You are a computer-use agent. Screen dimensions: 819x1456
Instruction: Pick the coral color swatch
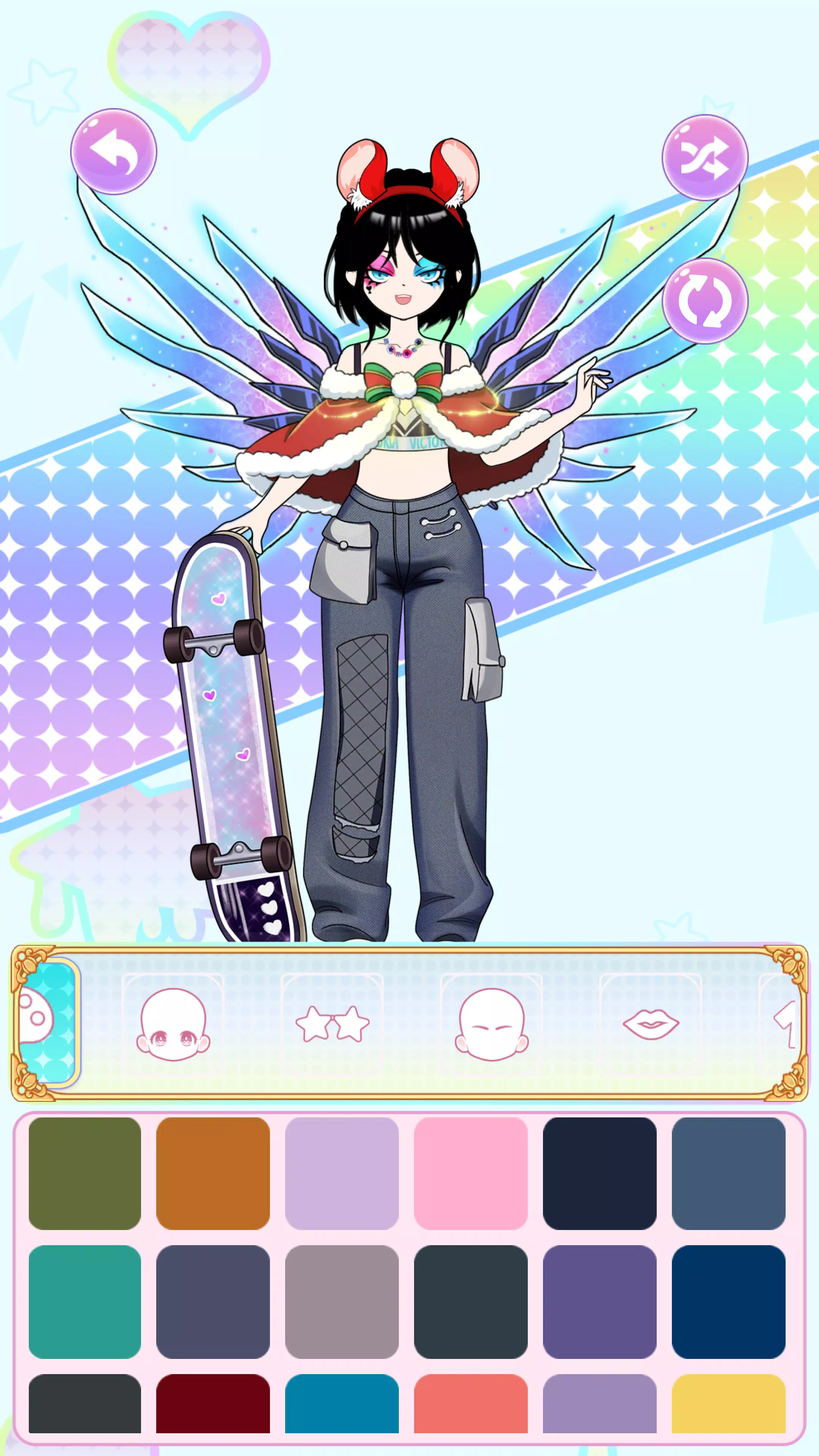point(471,1404)
